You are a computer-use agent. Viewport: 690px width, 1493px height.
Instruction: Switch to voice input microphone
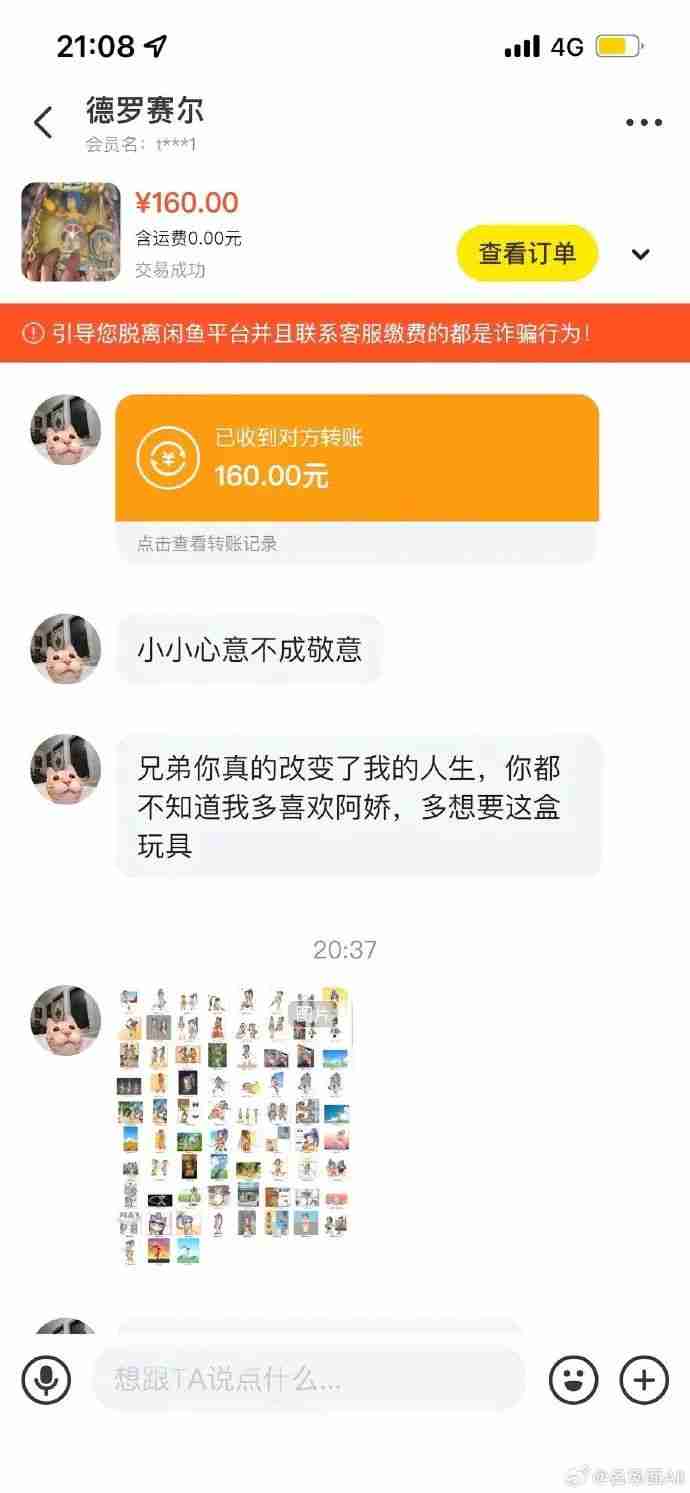tap(46, 1381)
